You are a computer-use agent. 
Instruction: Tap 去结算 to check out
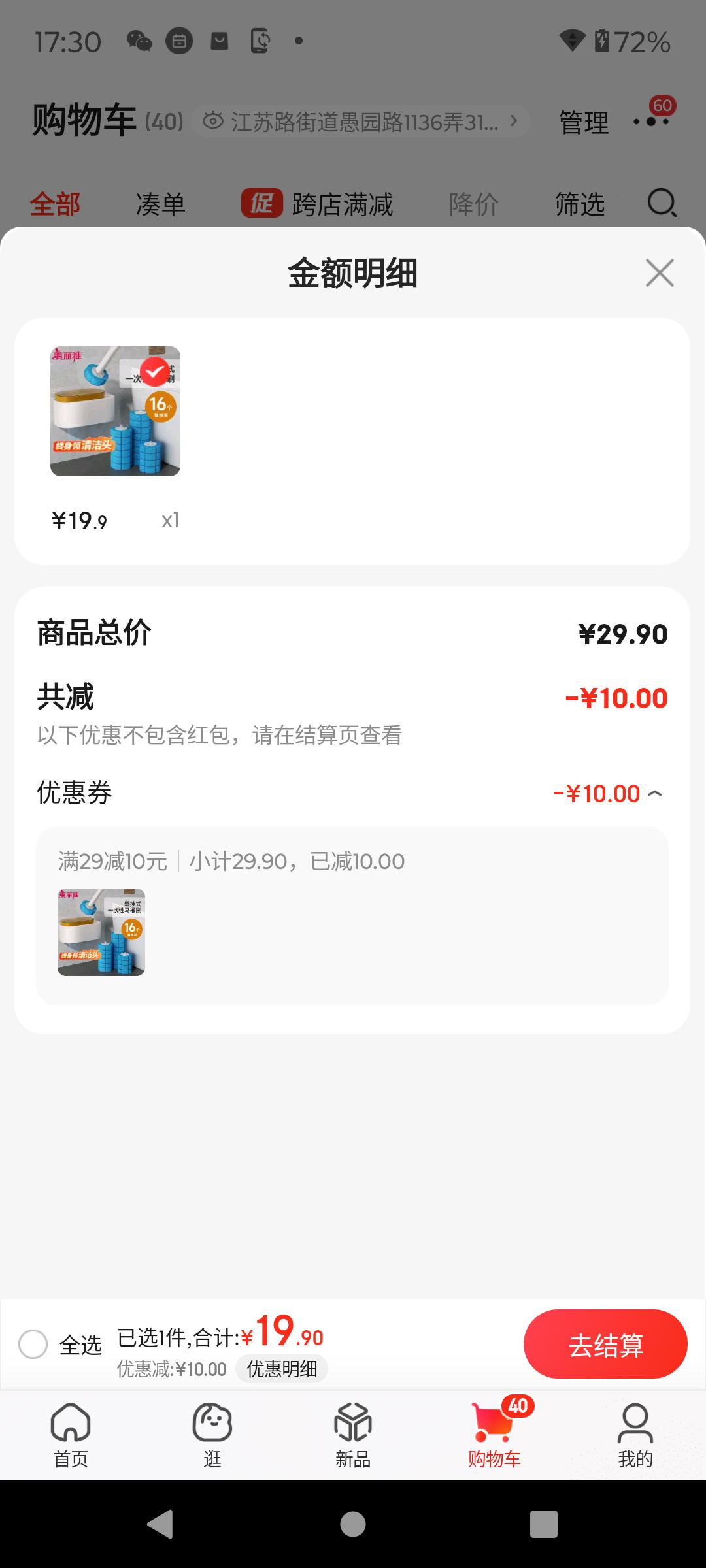[x=605, y=1345]
